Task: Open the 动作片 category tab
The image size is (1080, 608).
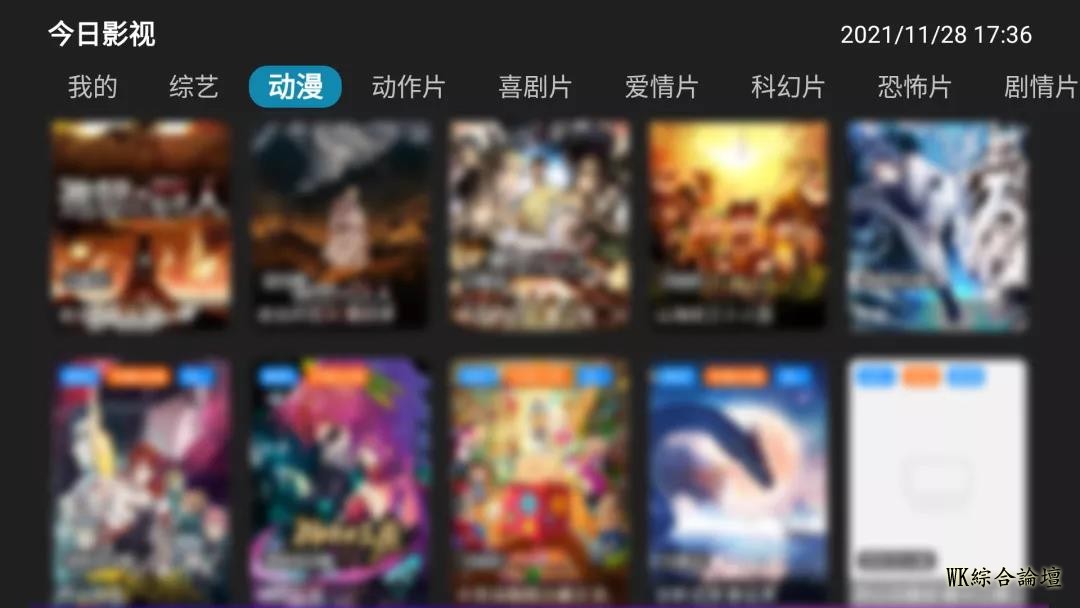Action: [x=408, y=87]
